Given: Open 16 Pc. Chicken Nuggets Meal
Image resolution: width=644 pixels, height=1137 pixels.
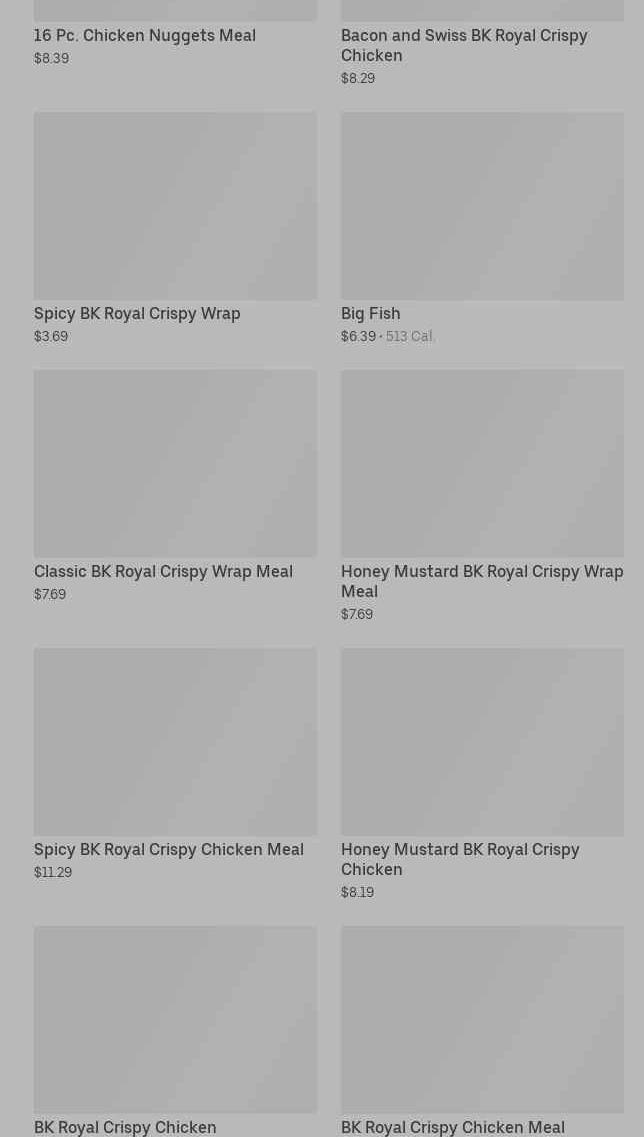Looking at the screenshot, I should point(145,35).
